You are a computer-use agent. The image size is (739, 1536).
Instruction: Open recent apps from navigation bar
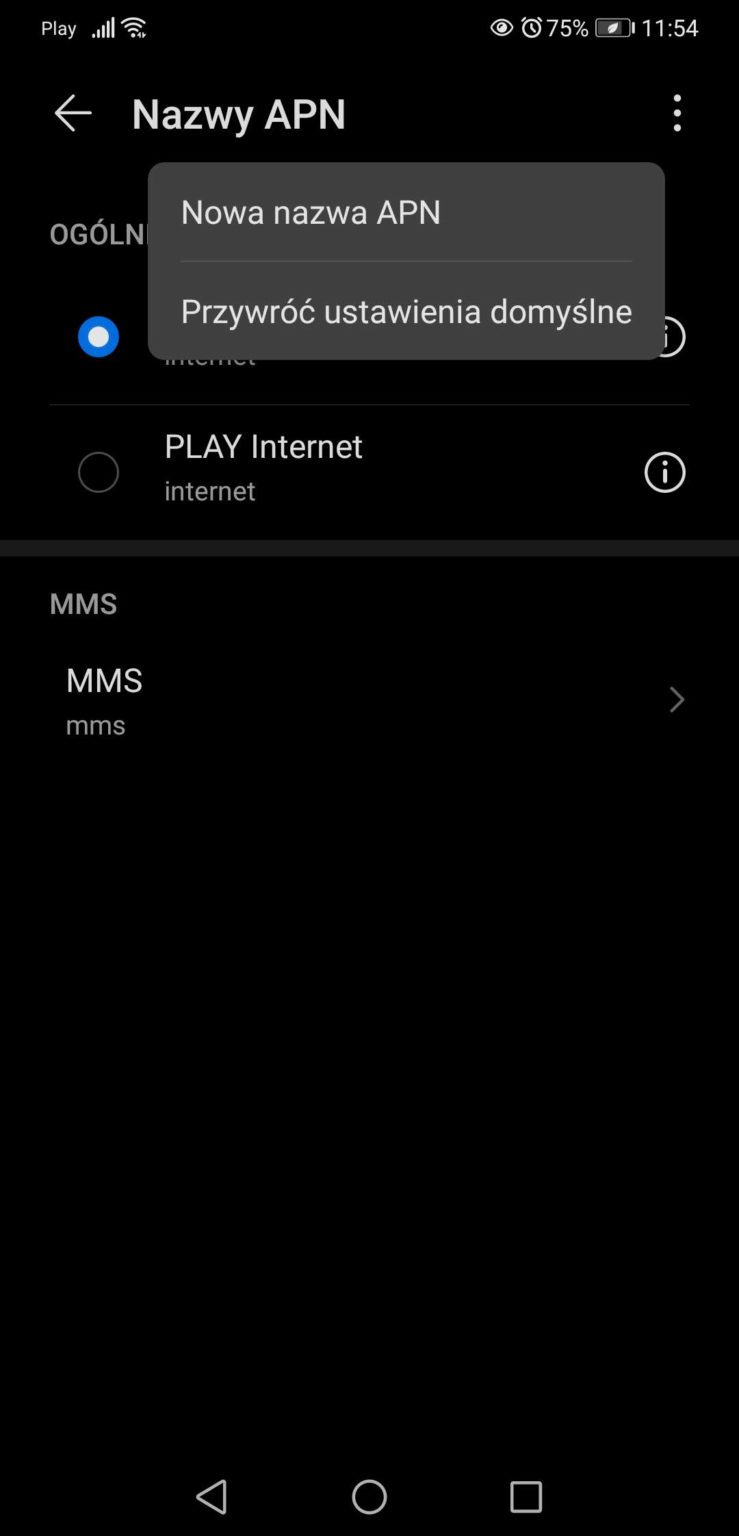coord(525,1496)
